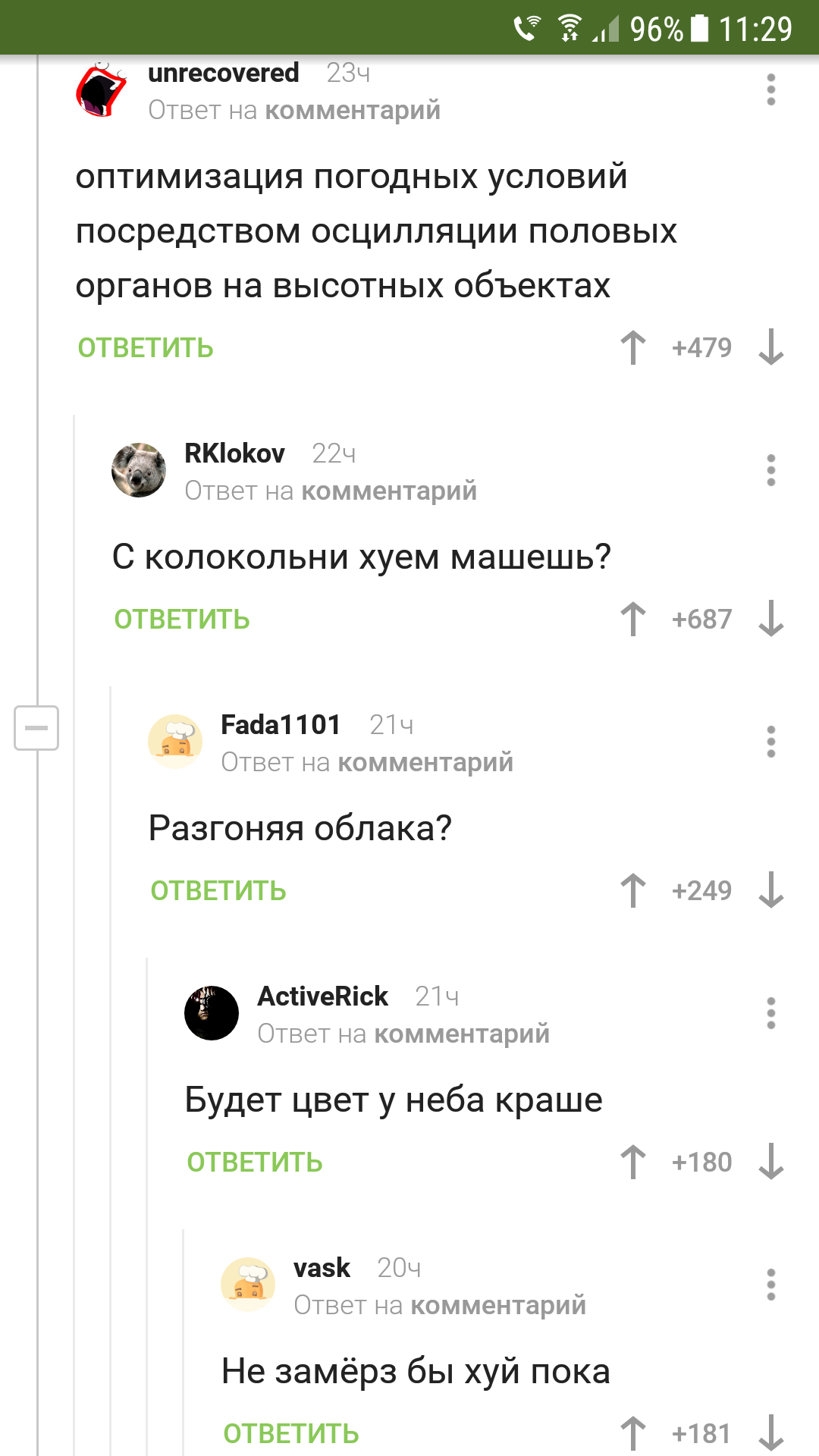Collapse the comment thread with minus button
The image size is (819, 1456).
[36, 728]
